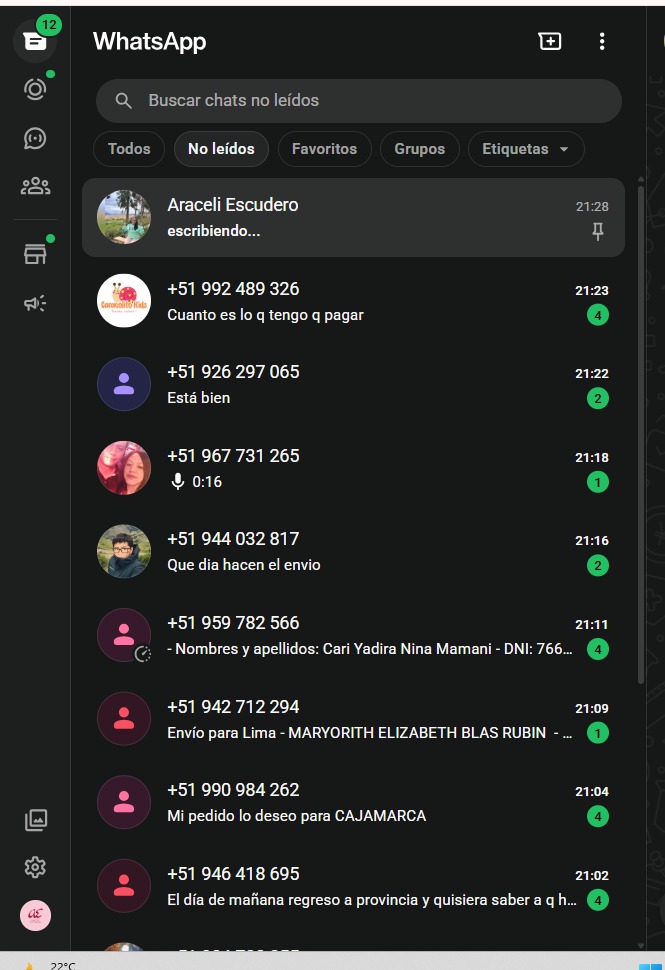This screenshot has width=665, height=970.
Task: Select the Favoritos filter chip
Action: 324,149
